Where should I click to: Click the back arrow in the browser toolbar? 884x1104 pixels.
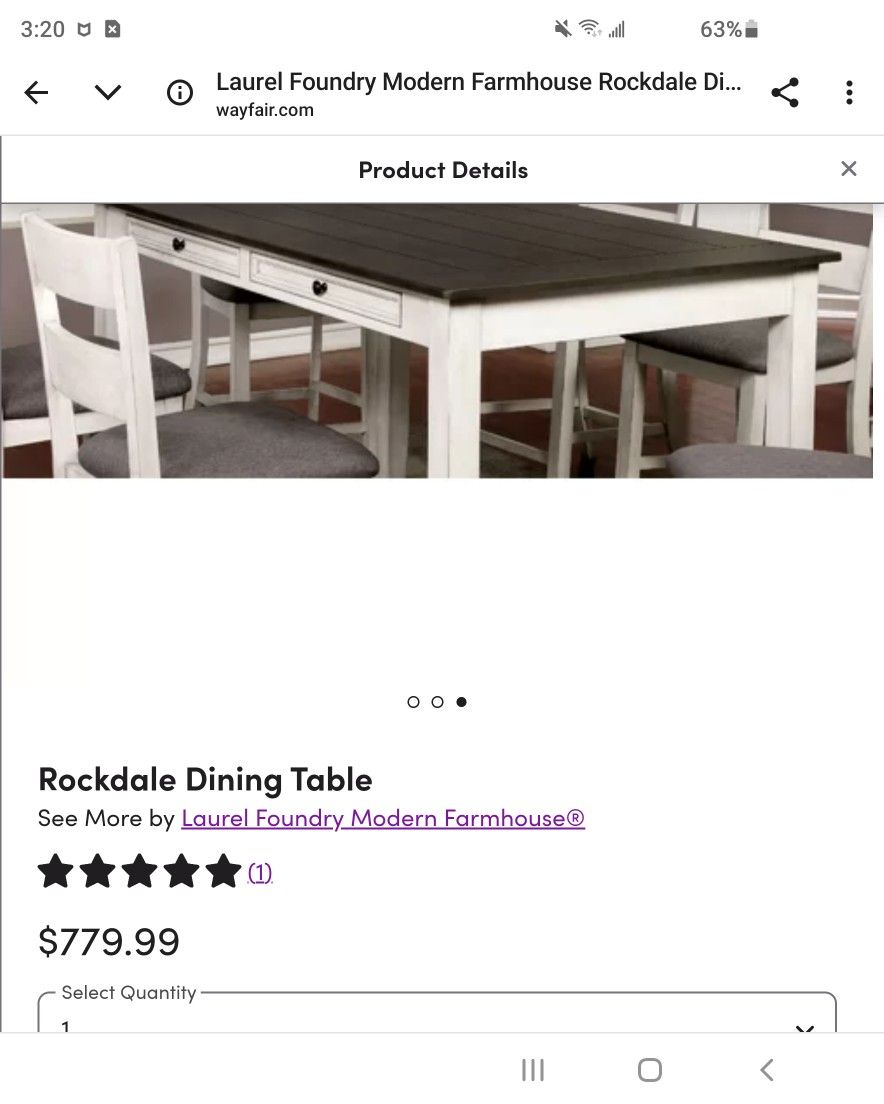click(x=36, y=92)
